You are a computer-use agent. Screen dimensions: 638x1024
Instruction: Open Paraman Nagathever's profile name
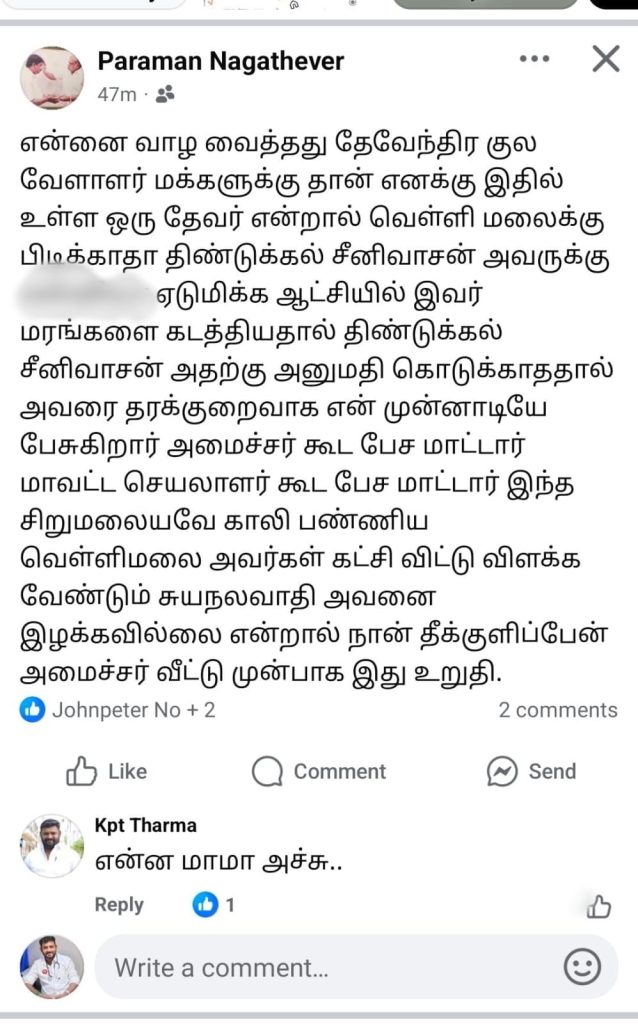click(x=220, y=61)
